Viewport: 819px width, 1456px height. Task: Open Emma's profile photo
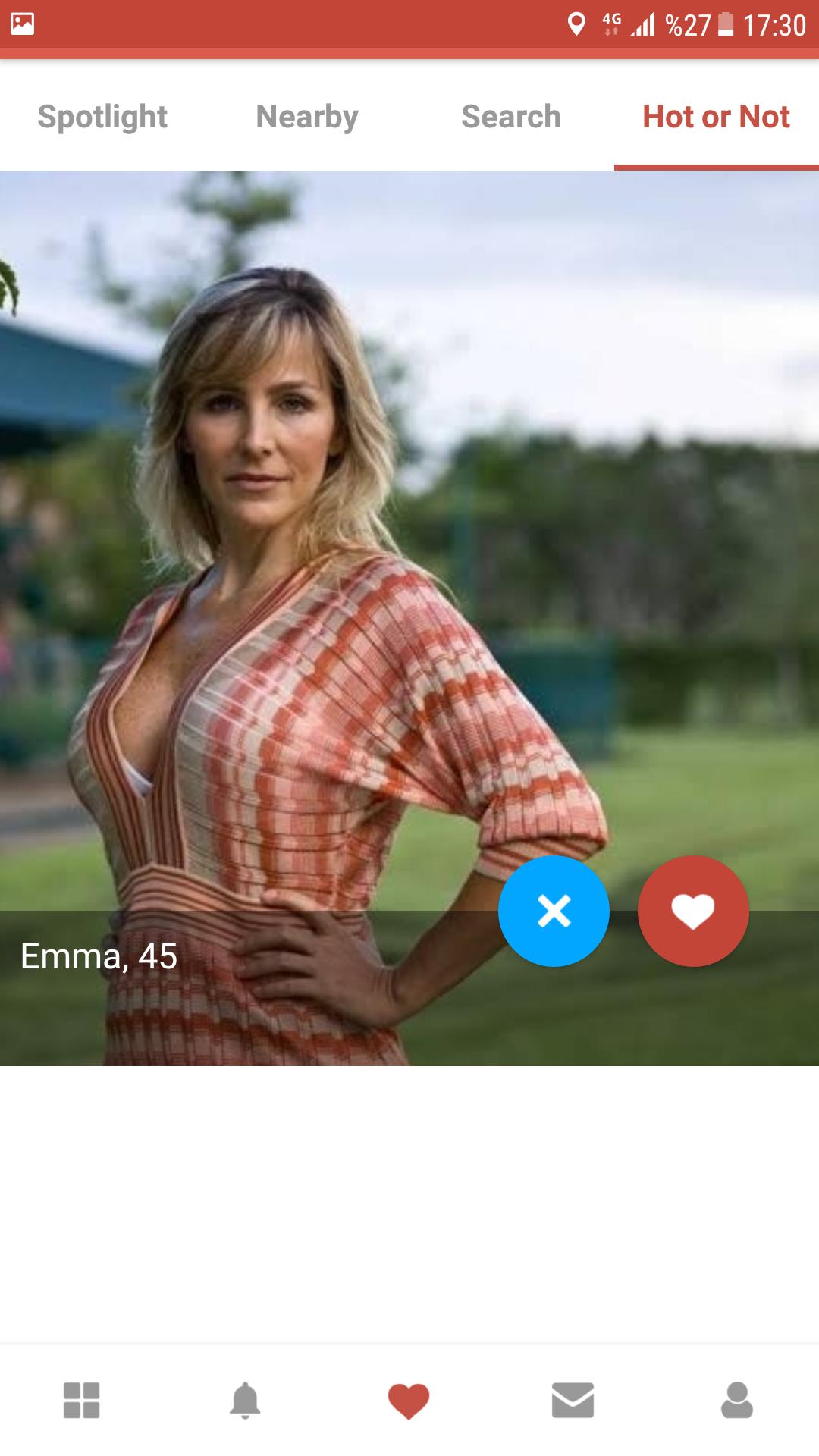[x=409, y=618]
